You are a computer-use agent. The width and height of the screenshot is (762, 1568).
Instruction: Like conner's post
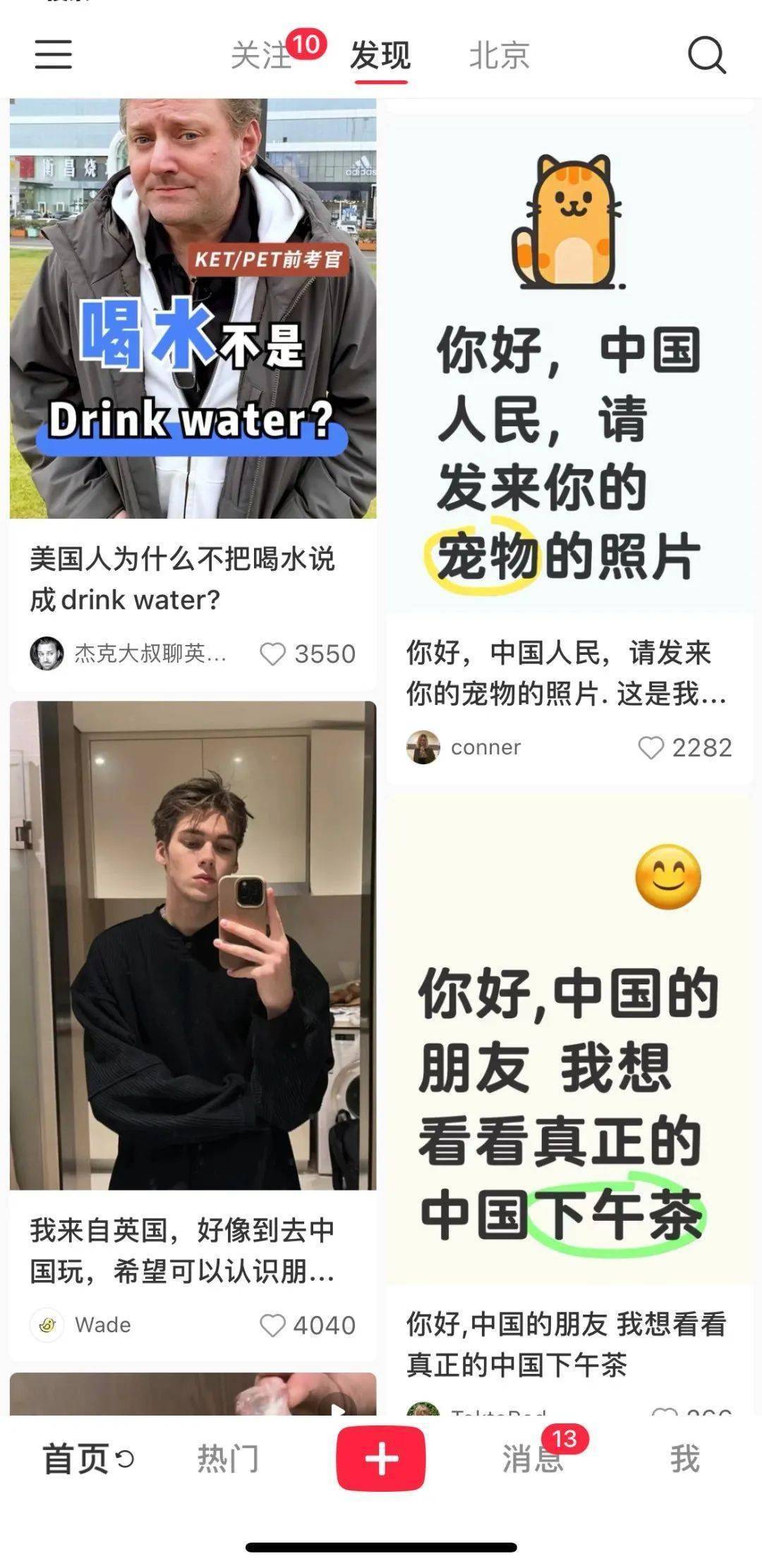click(x=651, y=748)
